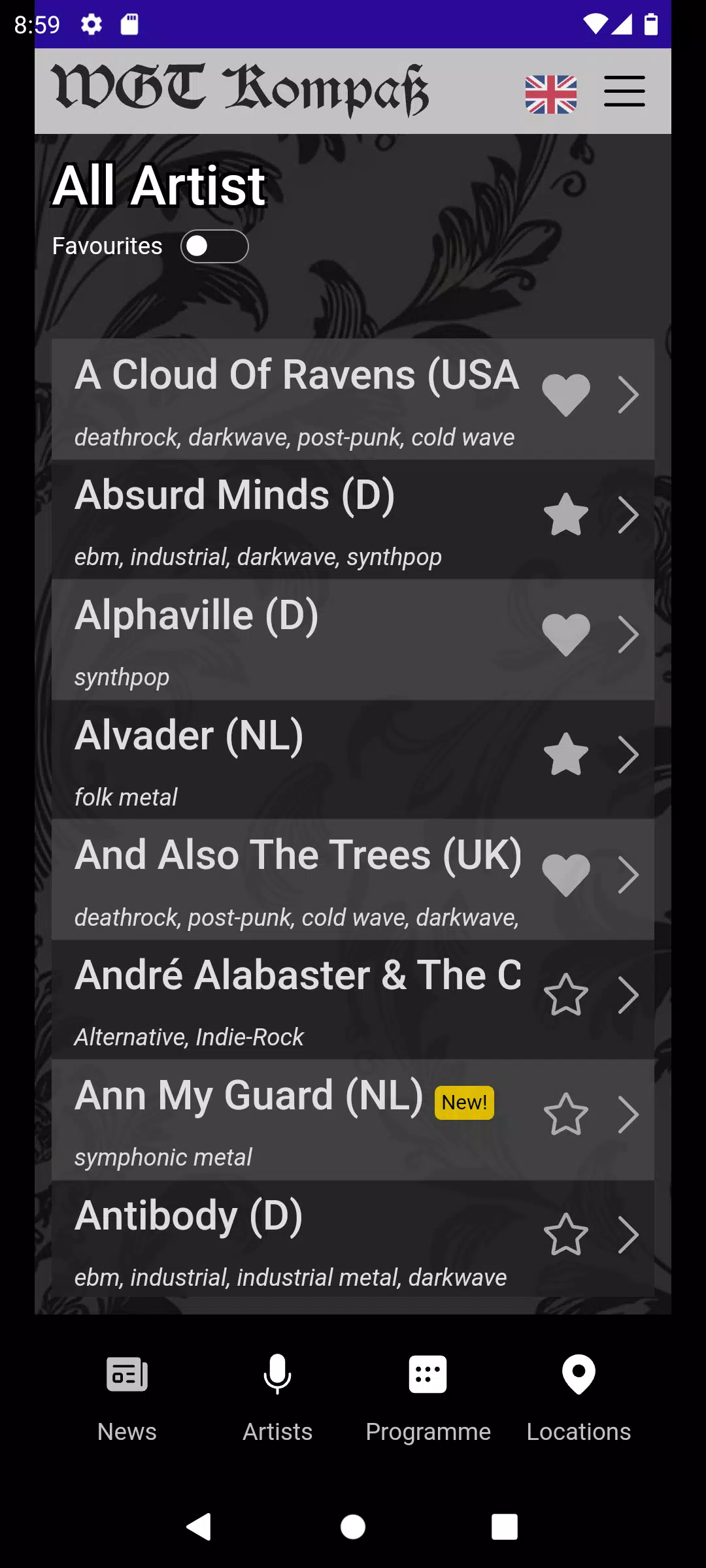This screenshot has height=1568, width=706.
Task: Change language via the UK flag
Action: [551, 94]
